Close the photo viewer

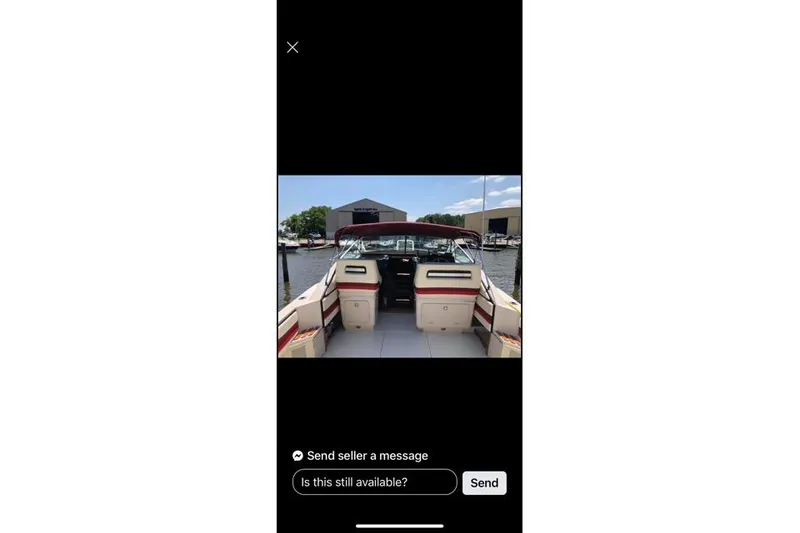(x=292, y=47)
